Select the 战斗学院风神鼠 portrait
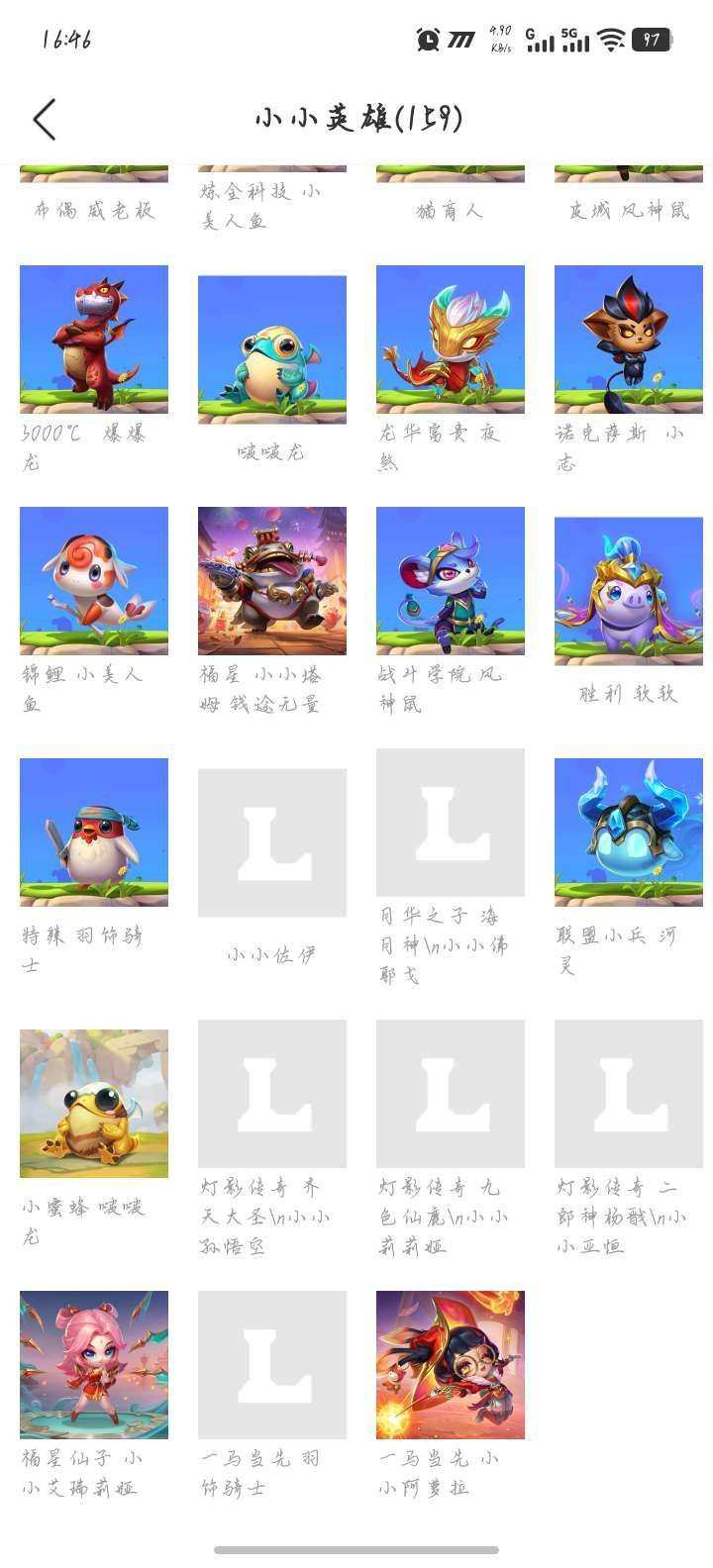 coord(450,581)
